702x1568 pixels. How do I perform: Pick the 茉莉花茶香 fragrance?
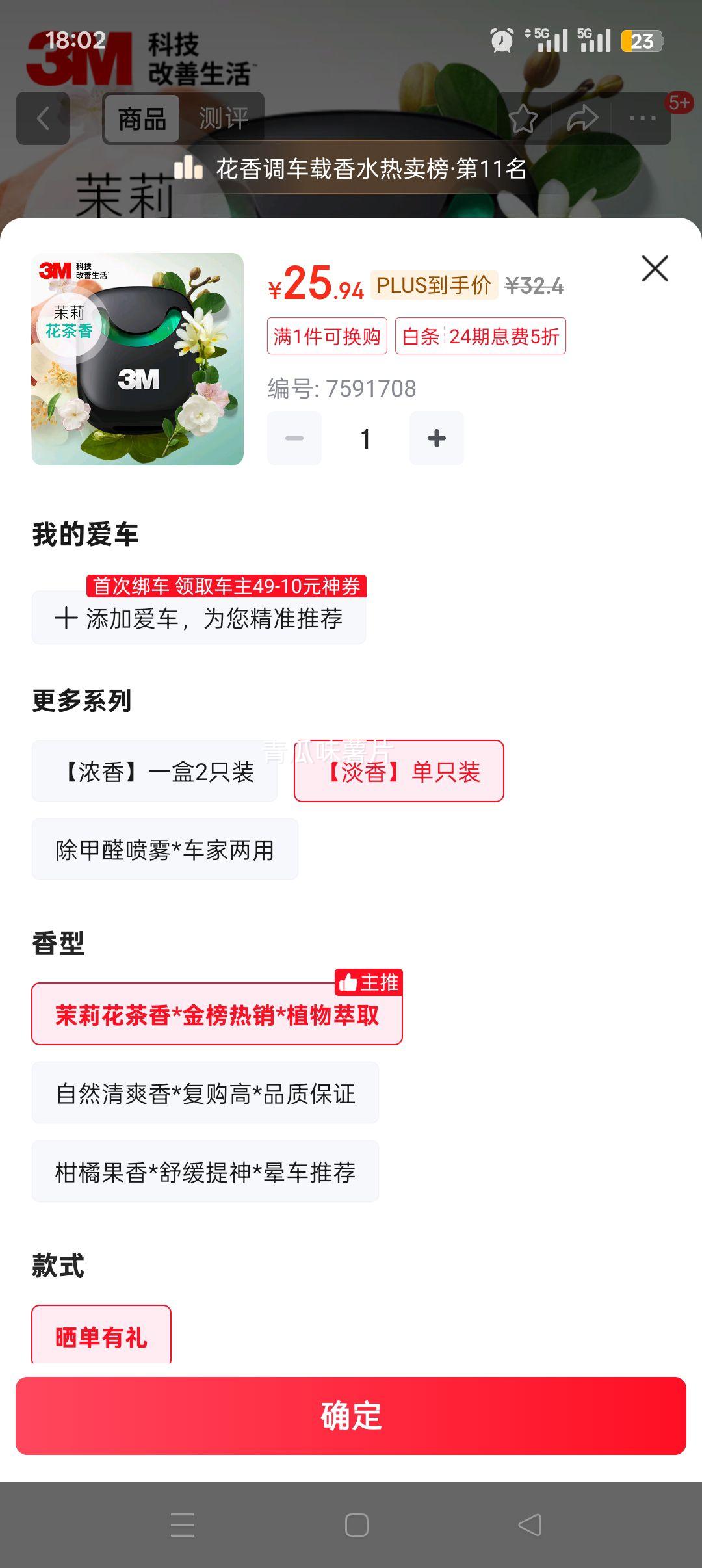pyautogui.click(x=217, y=1015)
